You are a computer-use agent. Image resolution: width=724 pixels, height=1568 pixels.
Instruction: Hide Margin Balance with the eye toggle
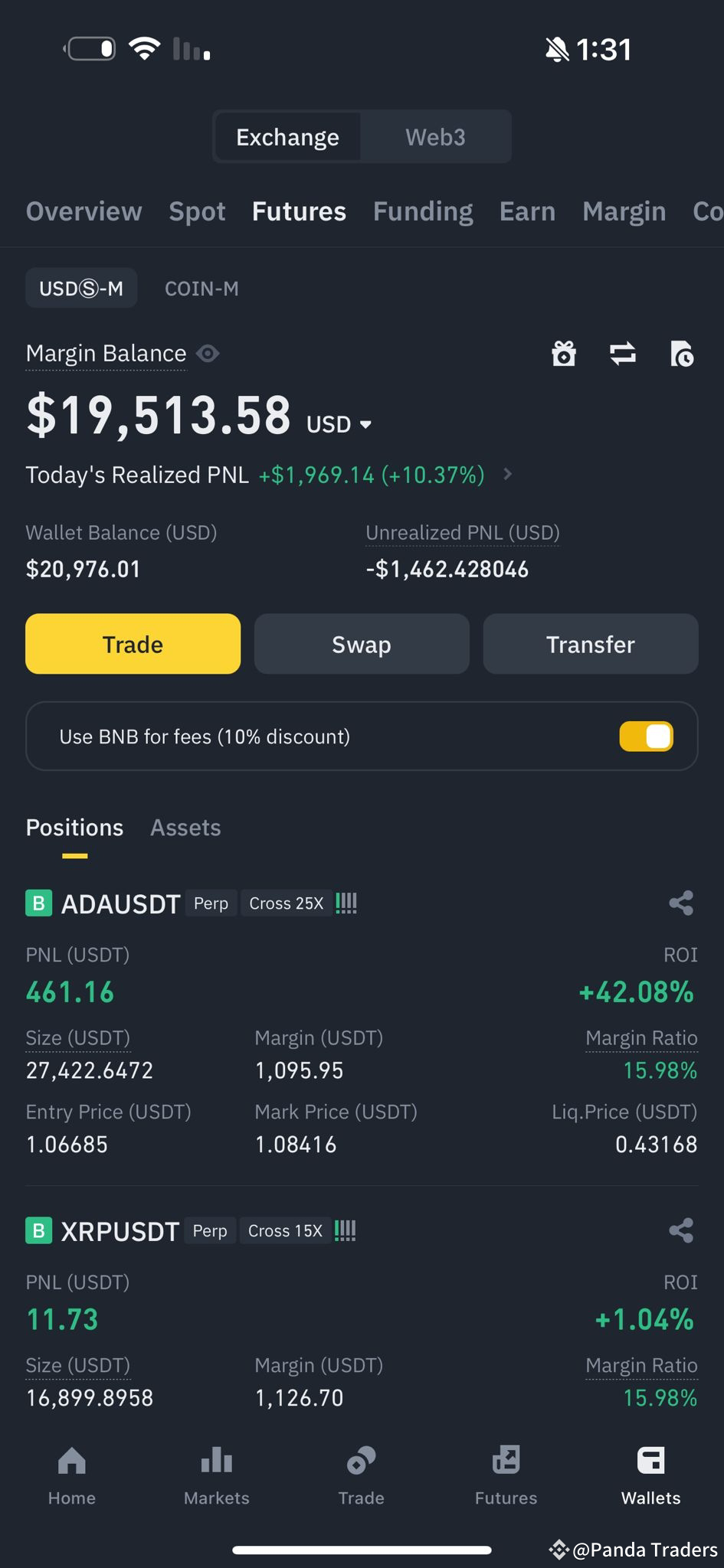pyautogui.click(x=208, y=354)
